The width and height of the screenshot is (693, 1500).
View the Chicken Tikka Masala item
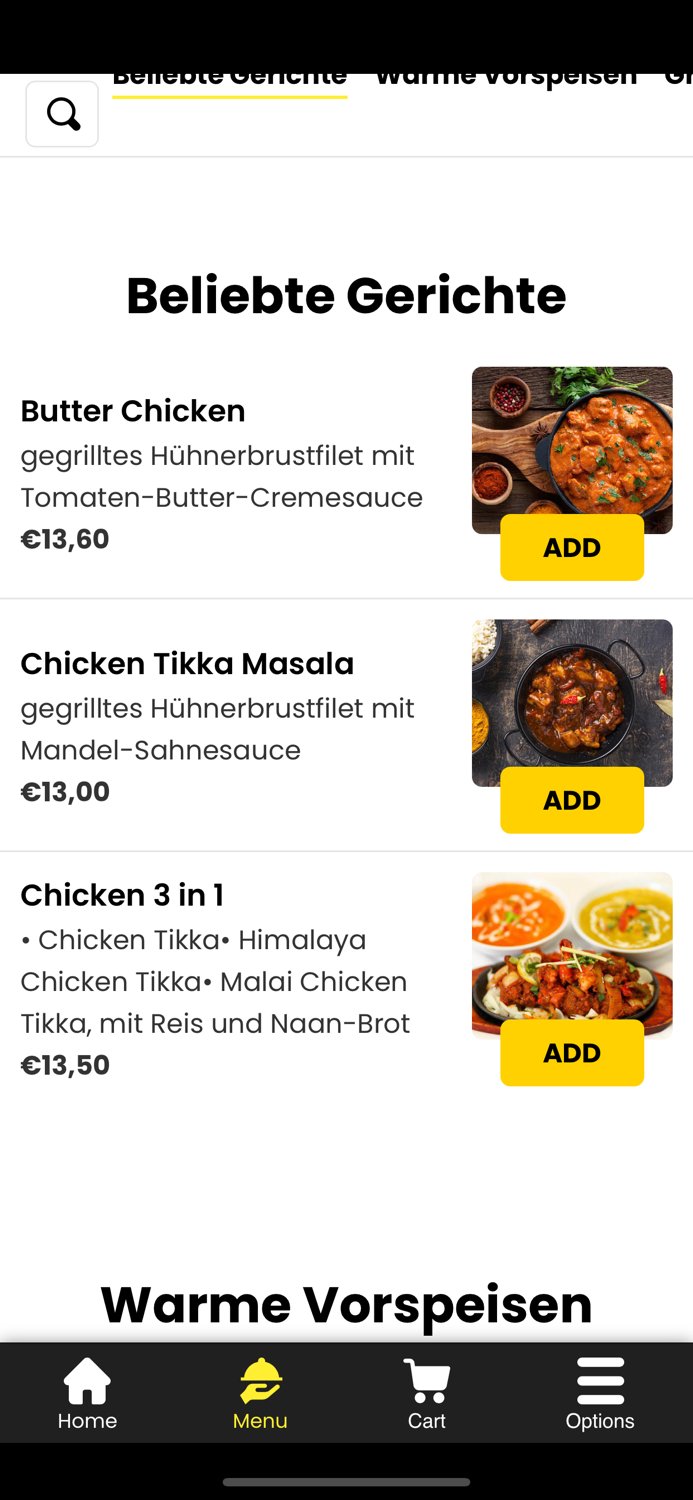coord(346,726)
